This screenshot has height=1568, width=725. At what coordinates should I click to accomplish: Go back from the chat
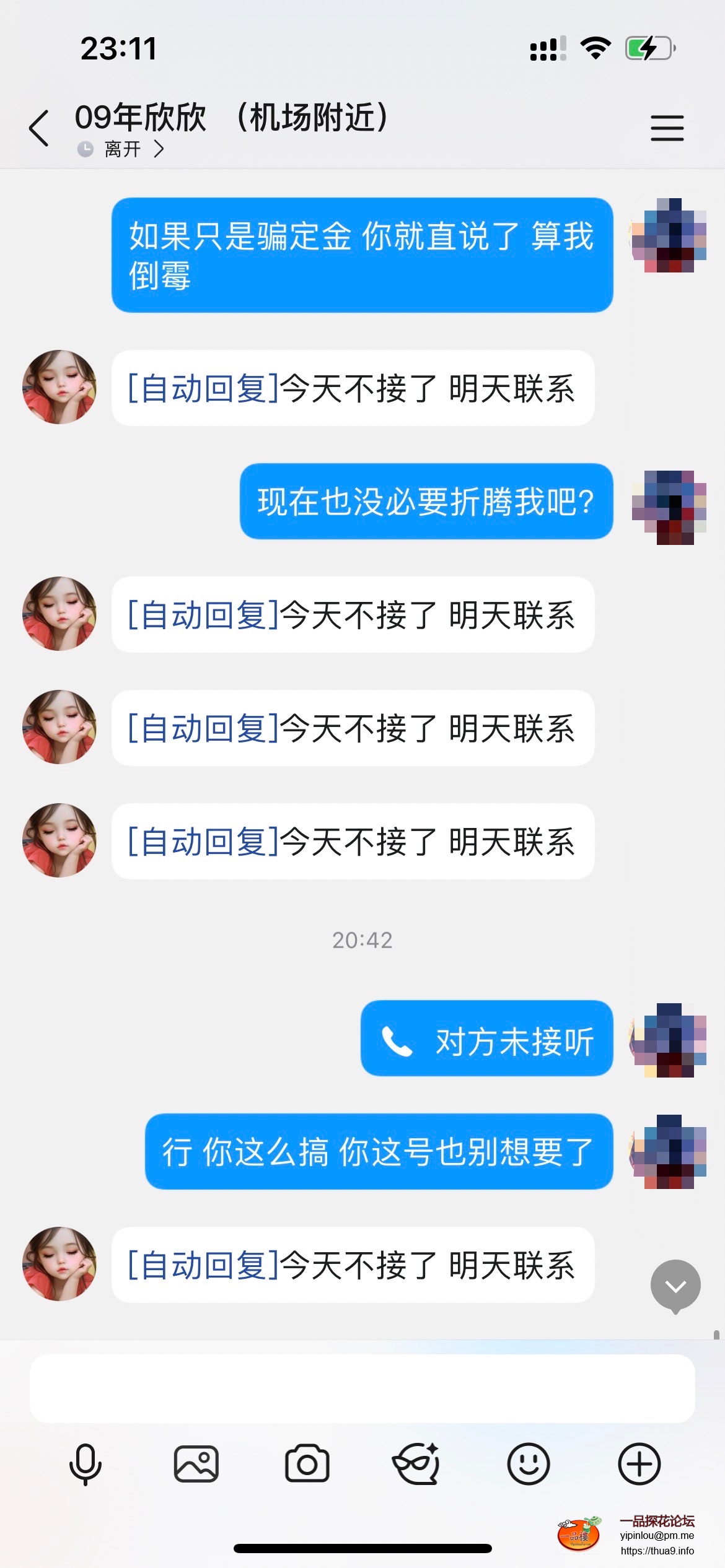pos(39,128)
